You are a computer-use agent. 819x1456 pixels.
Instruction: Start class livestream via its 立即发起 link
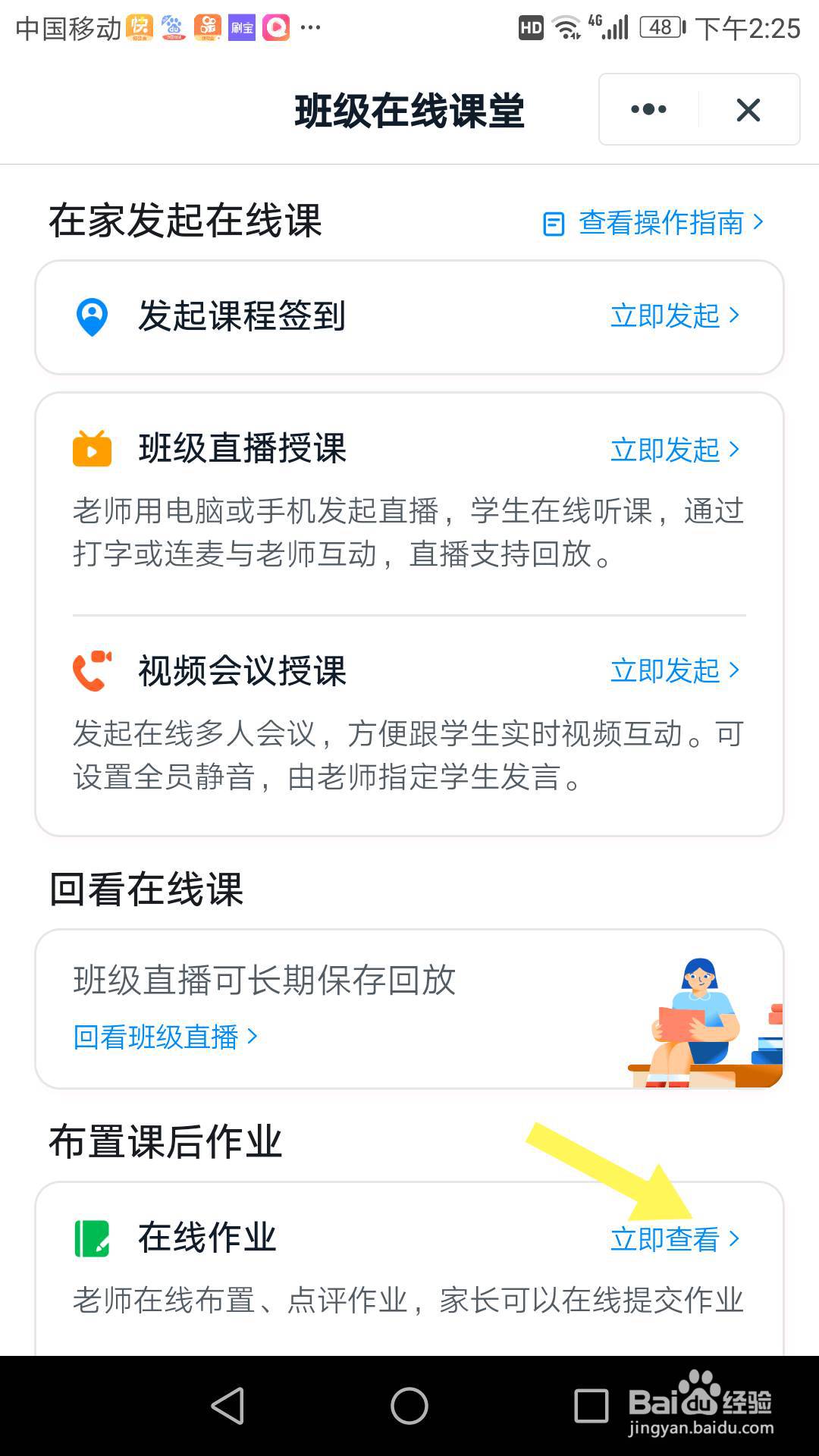[x=664, y=450]
